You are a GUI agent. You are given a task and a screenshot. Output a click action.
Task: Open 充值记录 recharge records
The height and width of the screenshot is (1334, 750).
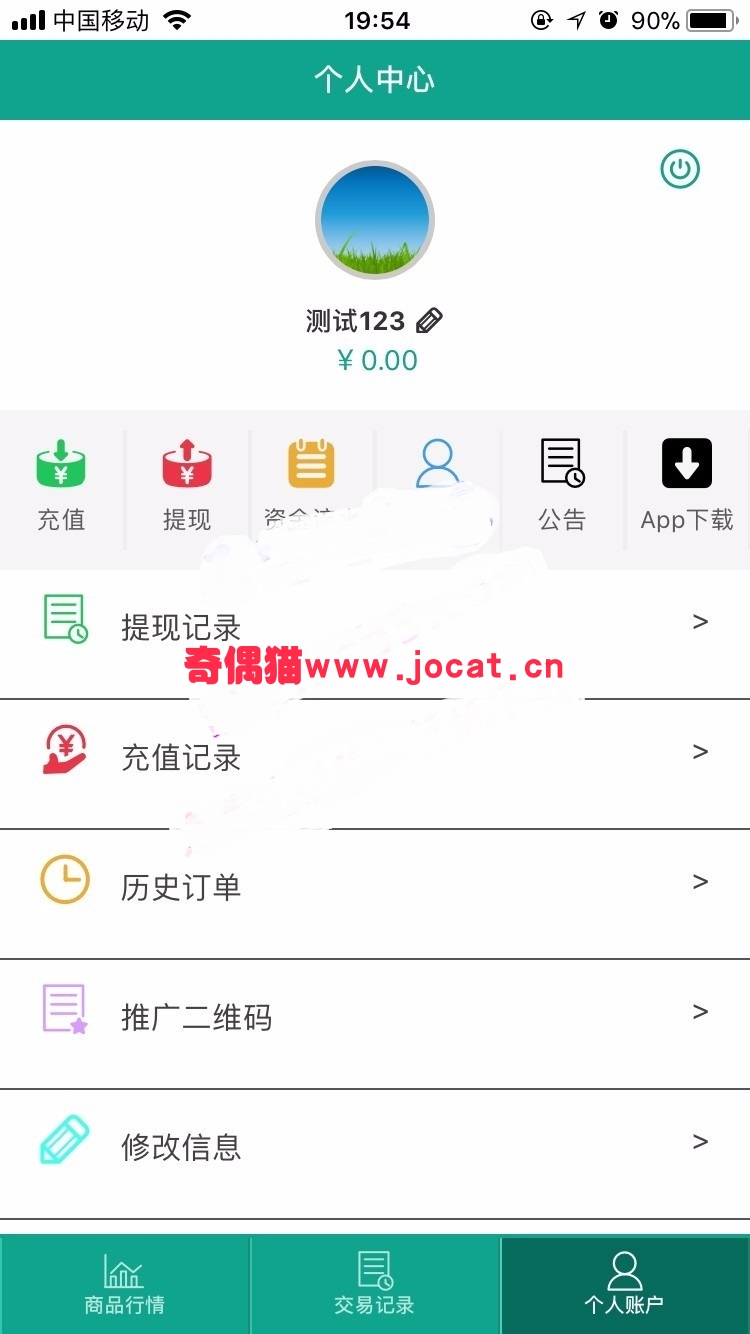[x=375, y=764]
